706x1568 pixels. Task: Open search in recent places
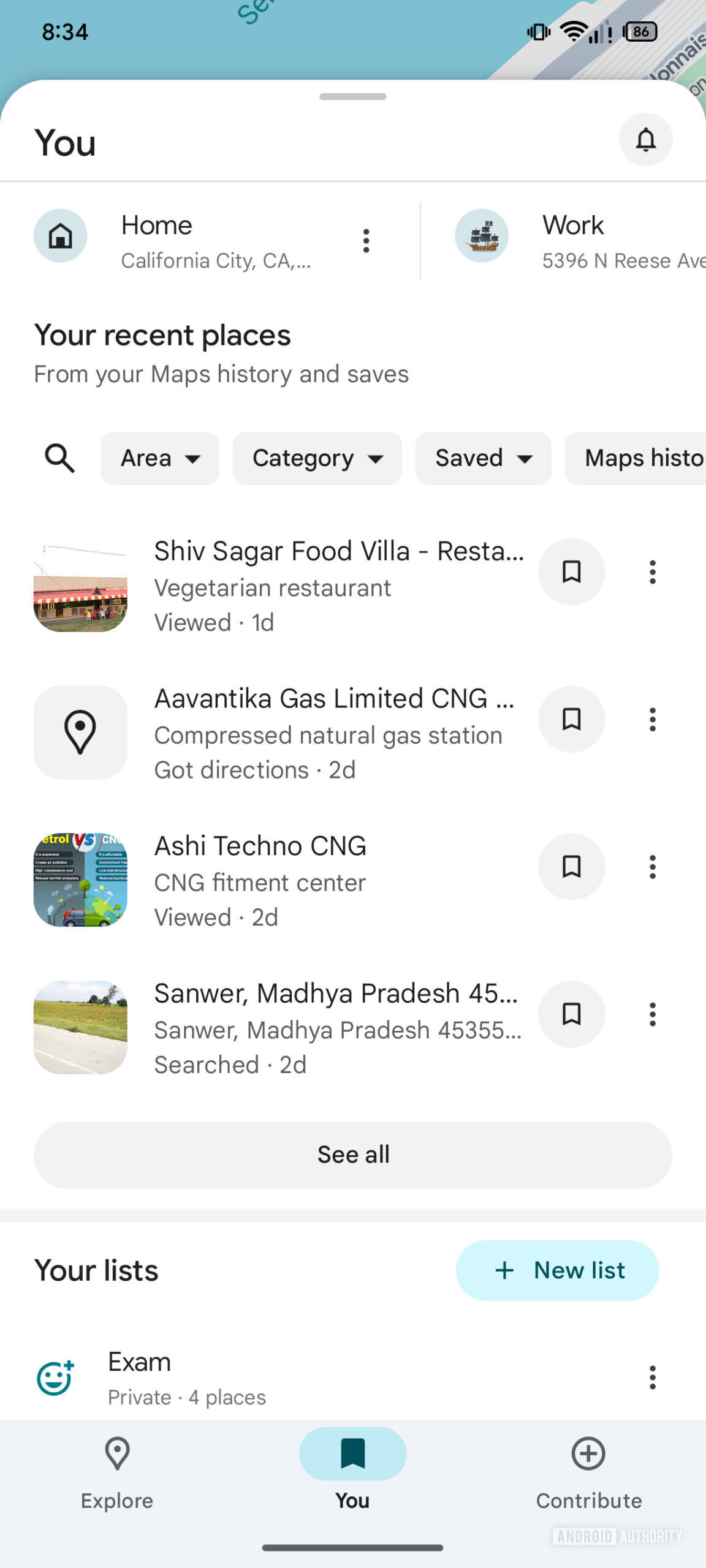(58, 458)
